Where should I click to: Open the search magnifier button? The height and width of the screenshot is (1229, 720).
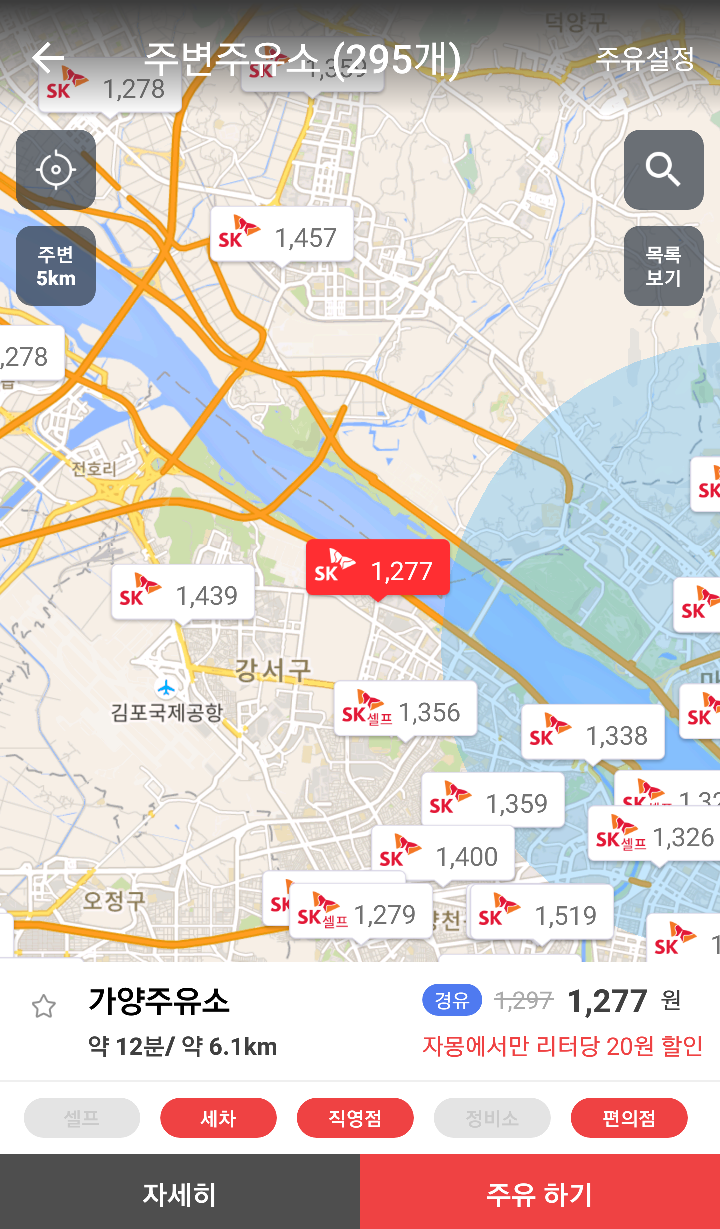coord(664,170)
